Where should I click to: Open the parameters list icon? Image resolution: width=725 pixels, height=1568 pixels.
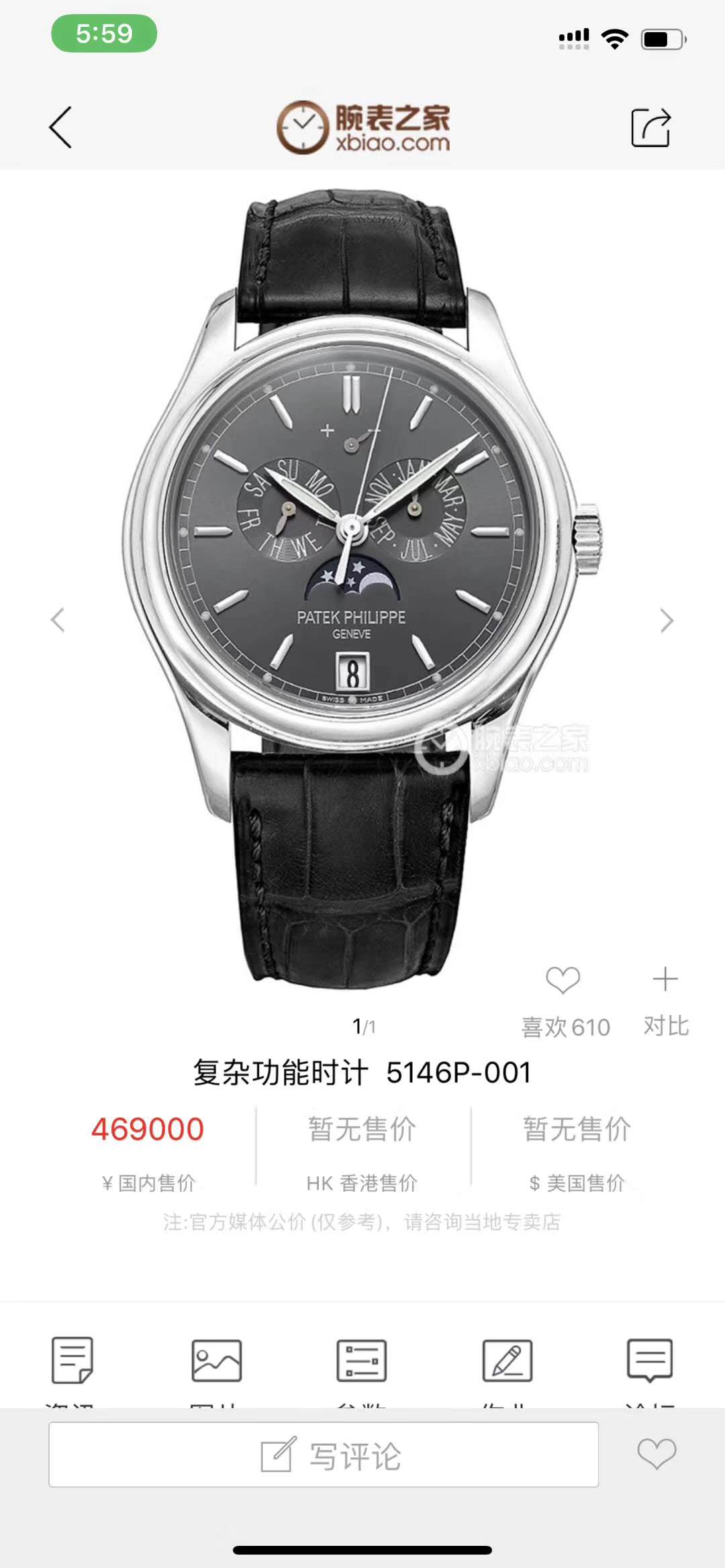pyautogui.click(x=362, y=1361)
